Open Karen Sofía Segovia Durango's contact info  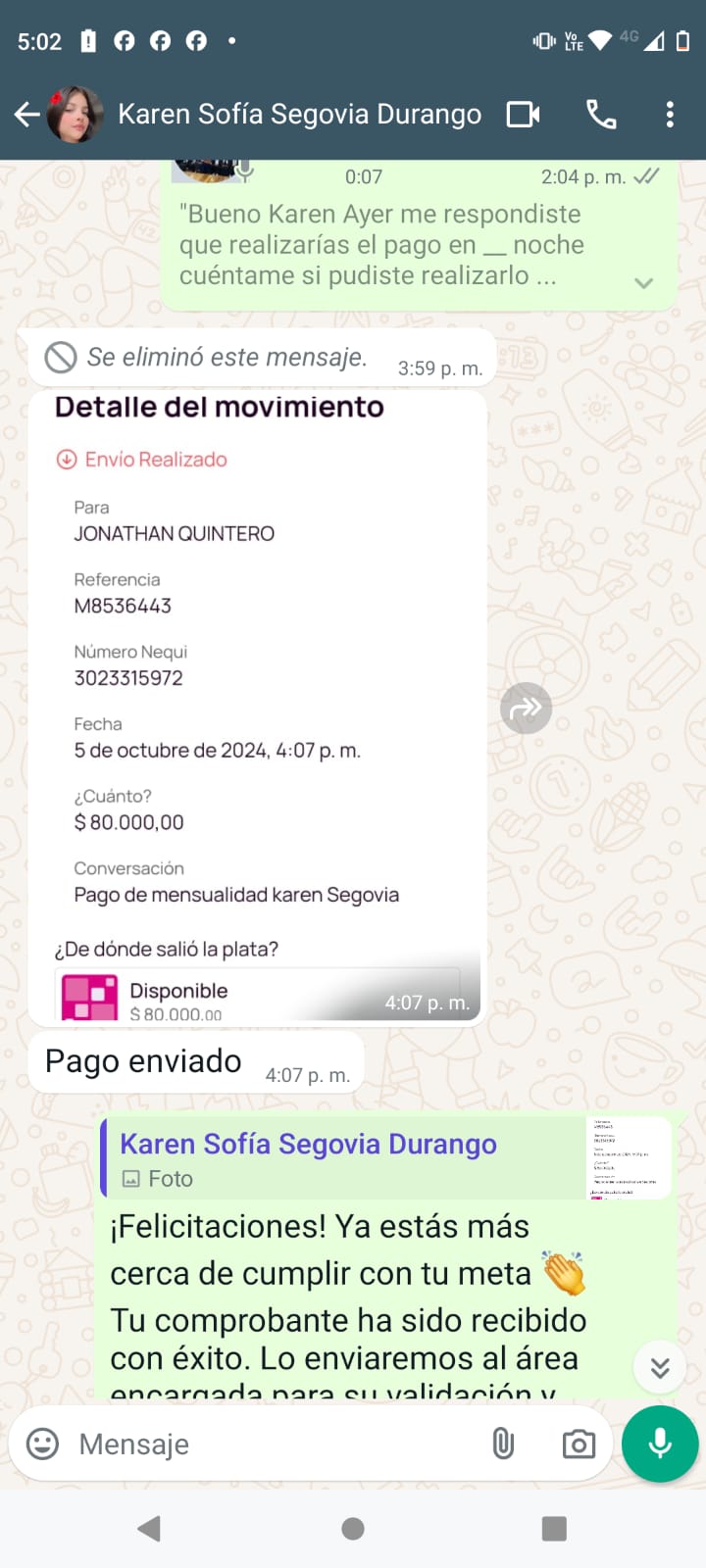[x=299, y=115]
